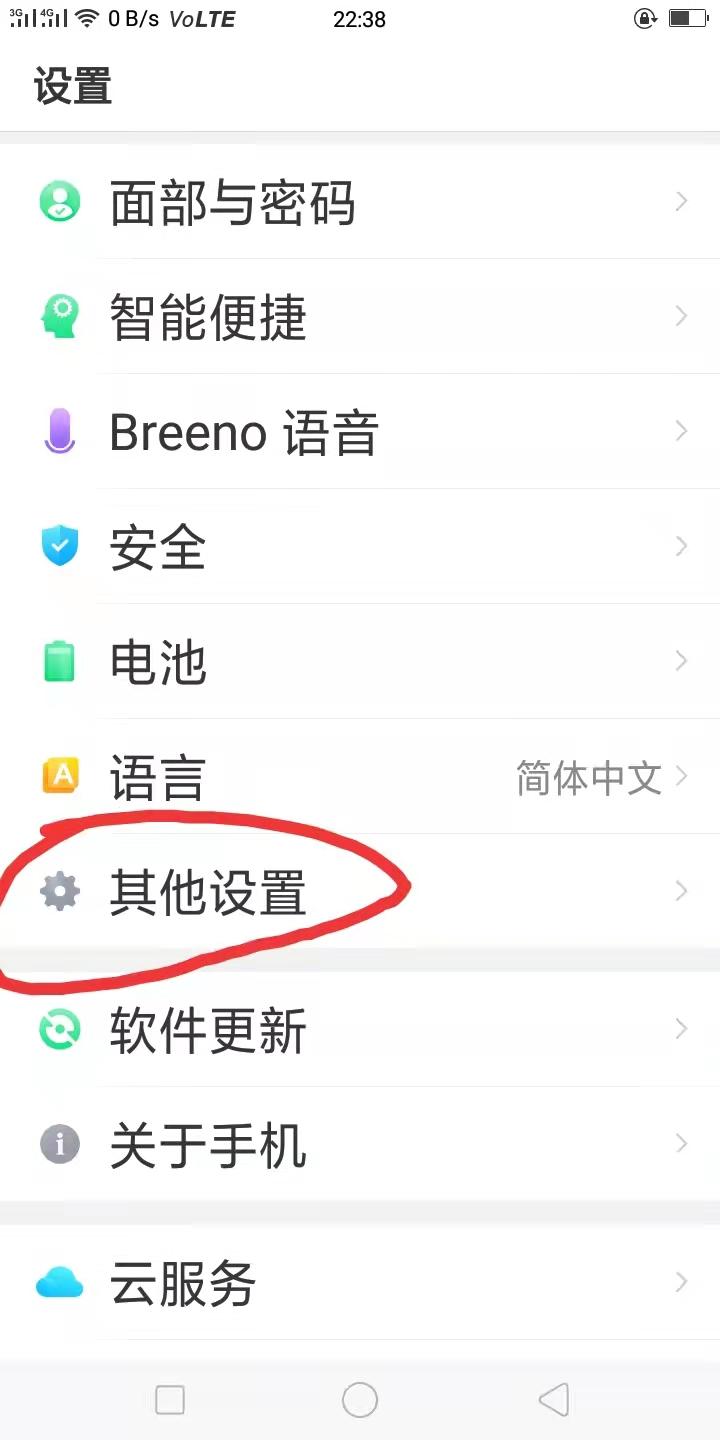Select the Breeno 语音 microphone icon
Viewport: 720px width, 1440px height.
pos(59,431)
